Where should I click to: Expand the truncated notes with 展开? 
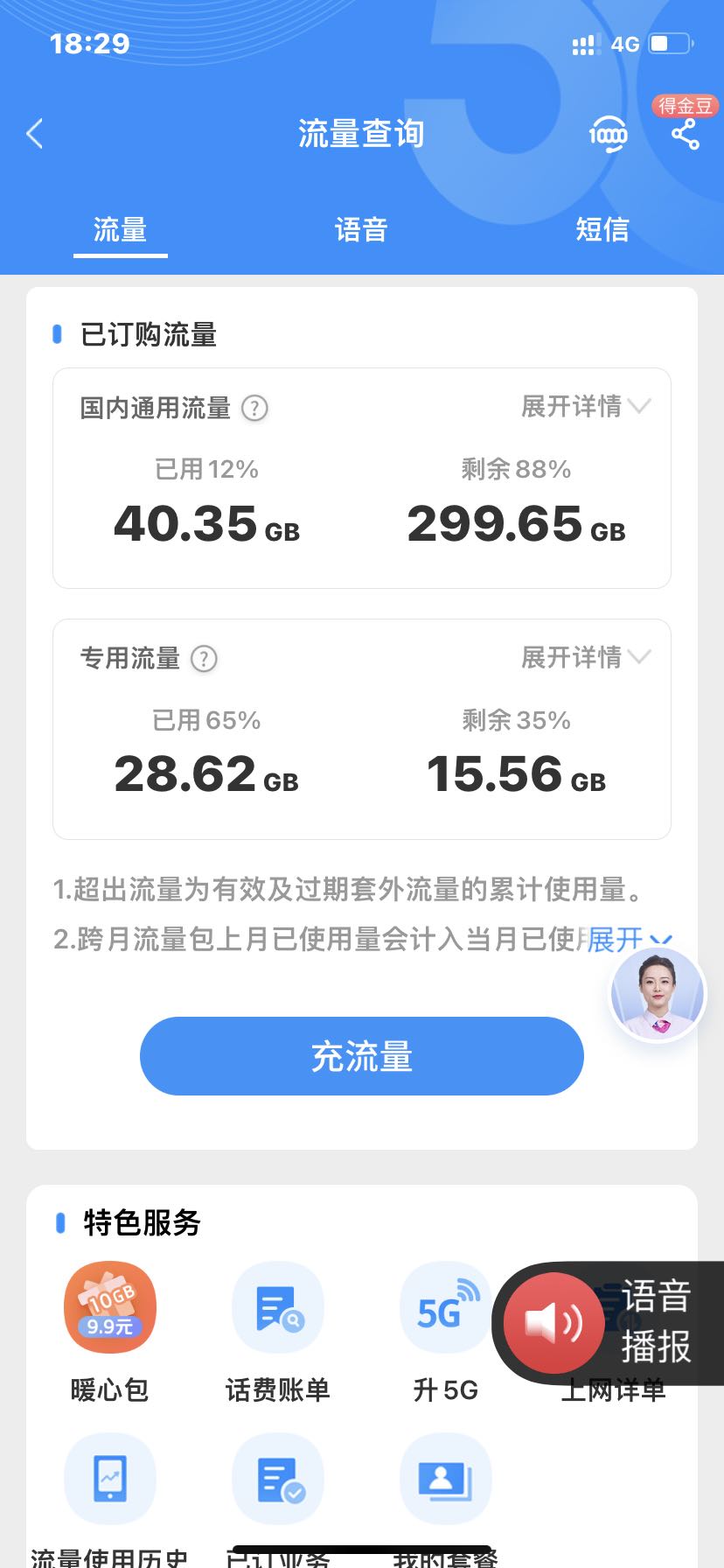coord(628,940)
